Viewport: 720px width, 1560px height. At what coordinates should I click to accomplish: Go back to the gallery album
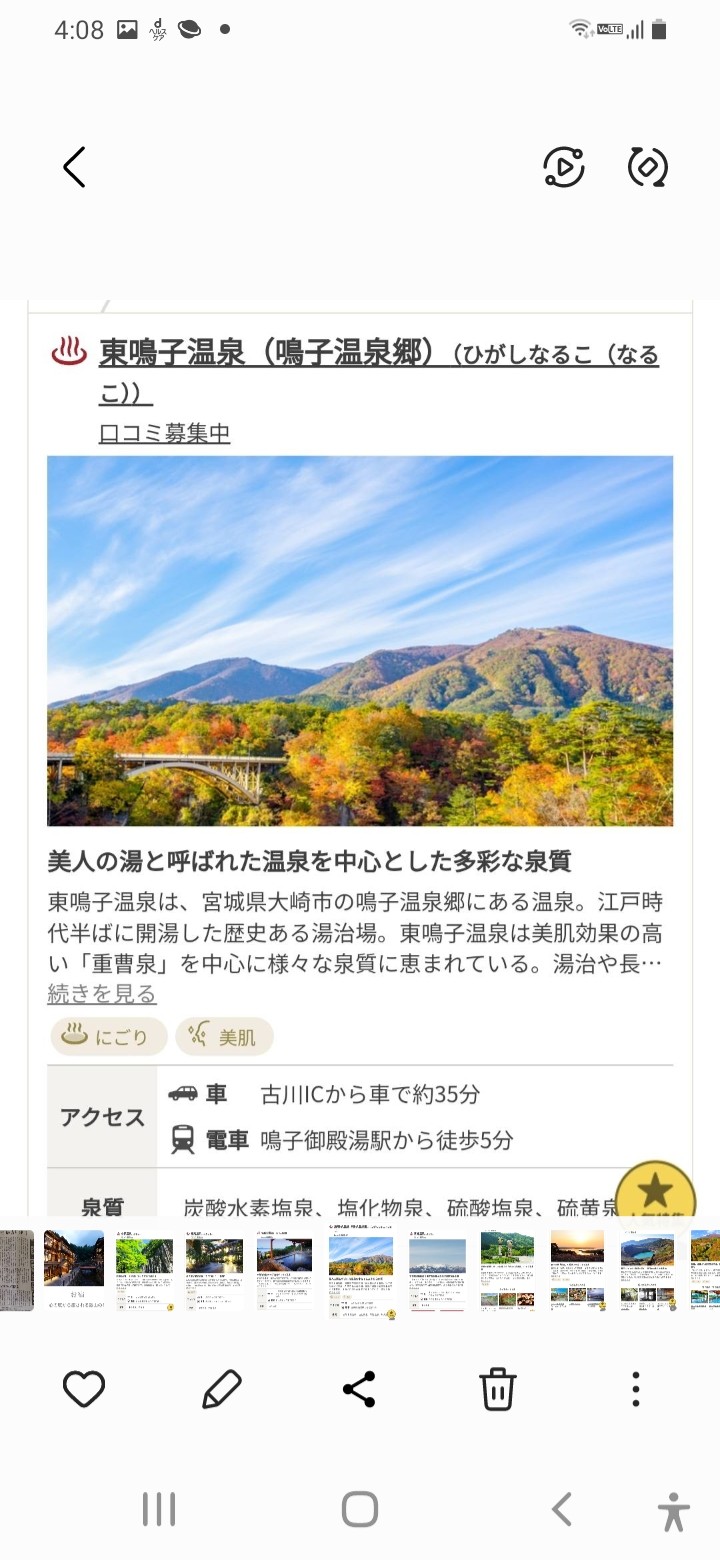point(74,167)
